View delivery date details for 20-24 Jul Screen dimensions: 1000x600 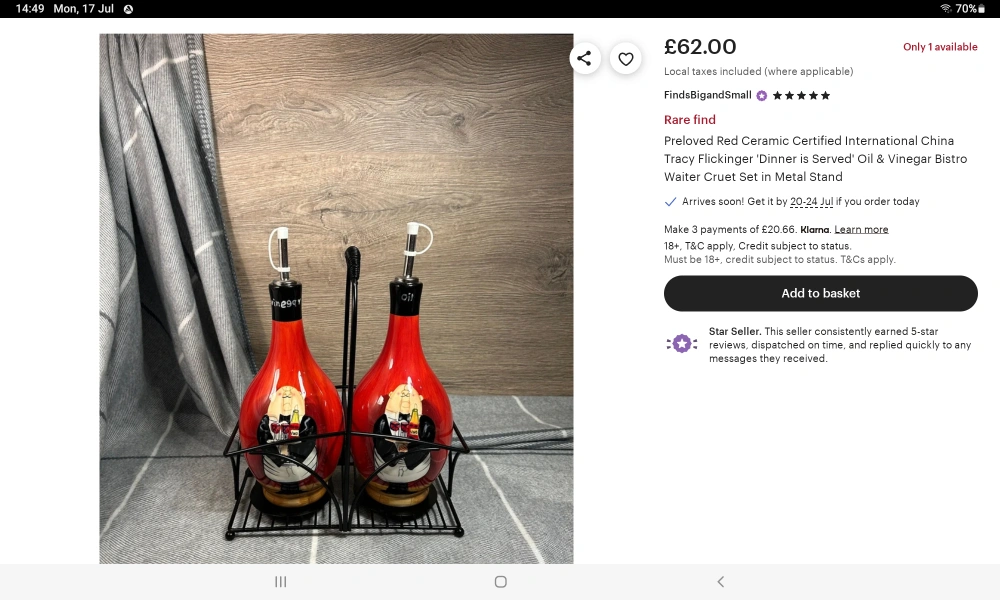click(x=811, y=202)
